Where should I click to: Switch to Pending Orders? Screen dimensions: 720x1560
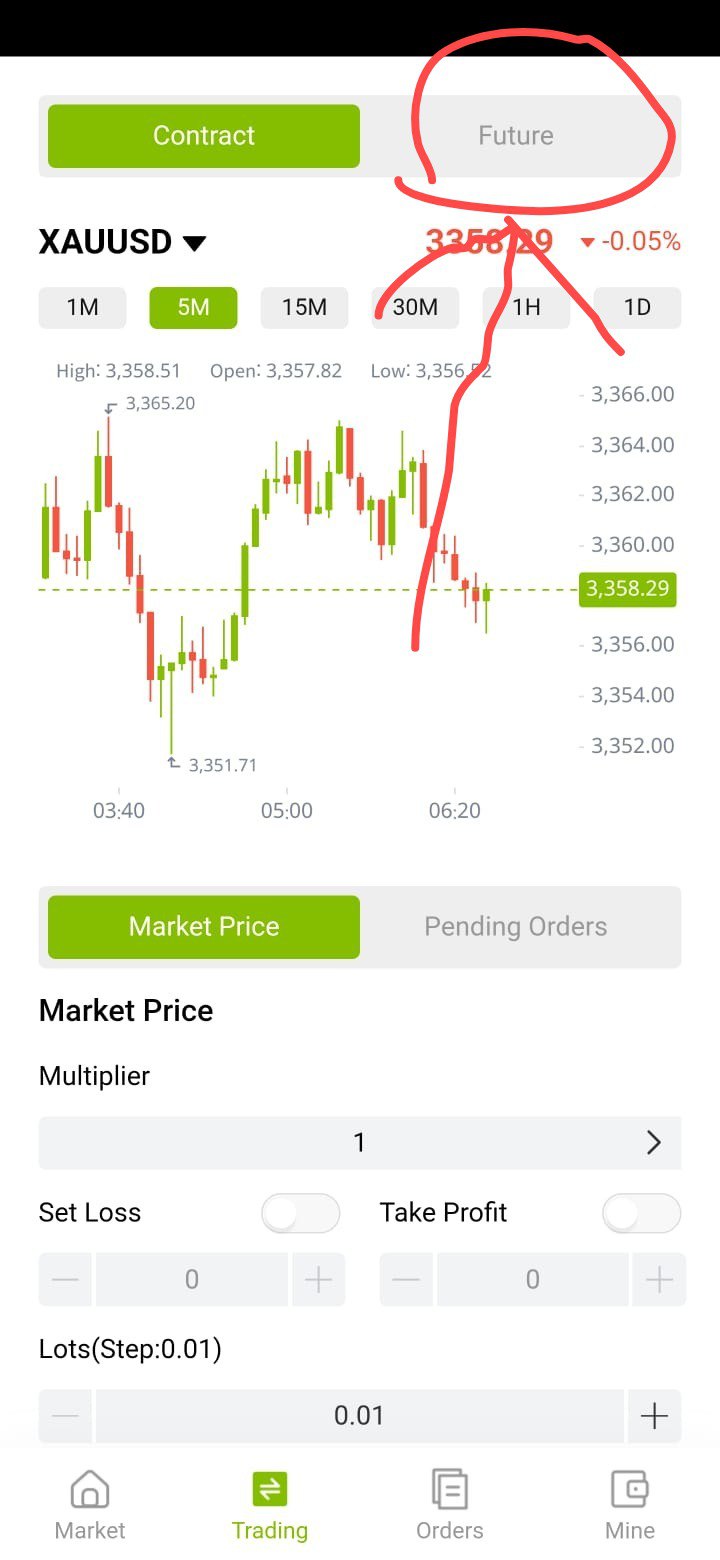click(516, 927)
